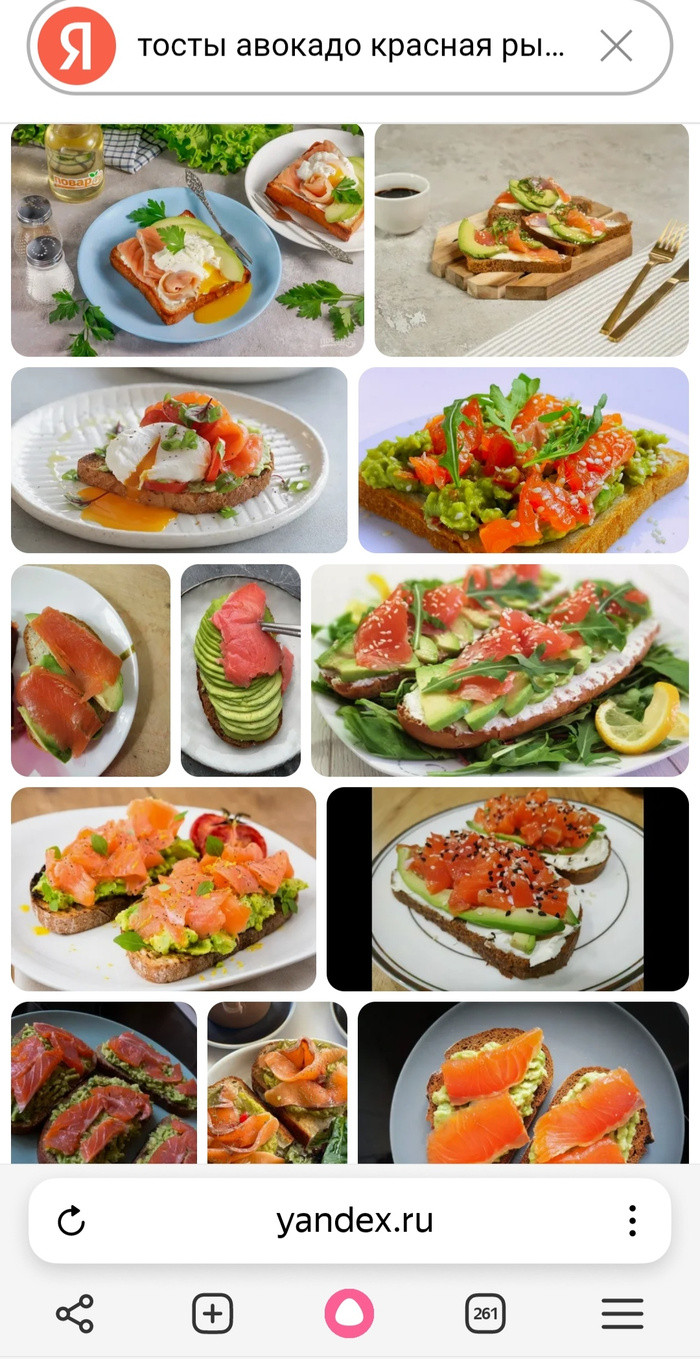This screenshot has width=700, height=1359.
Task: Open the Yandex logo home button
Action: [x=77, y=46]
